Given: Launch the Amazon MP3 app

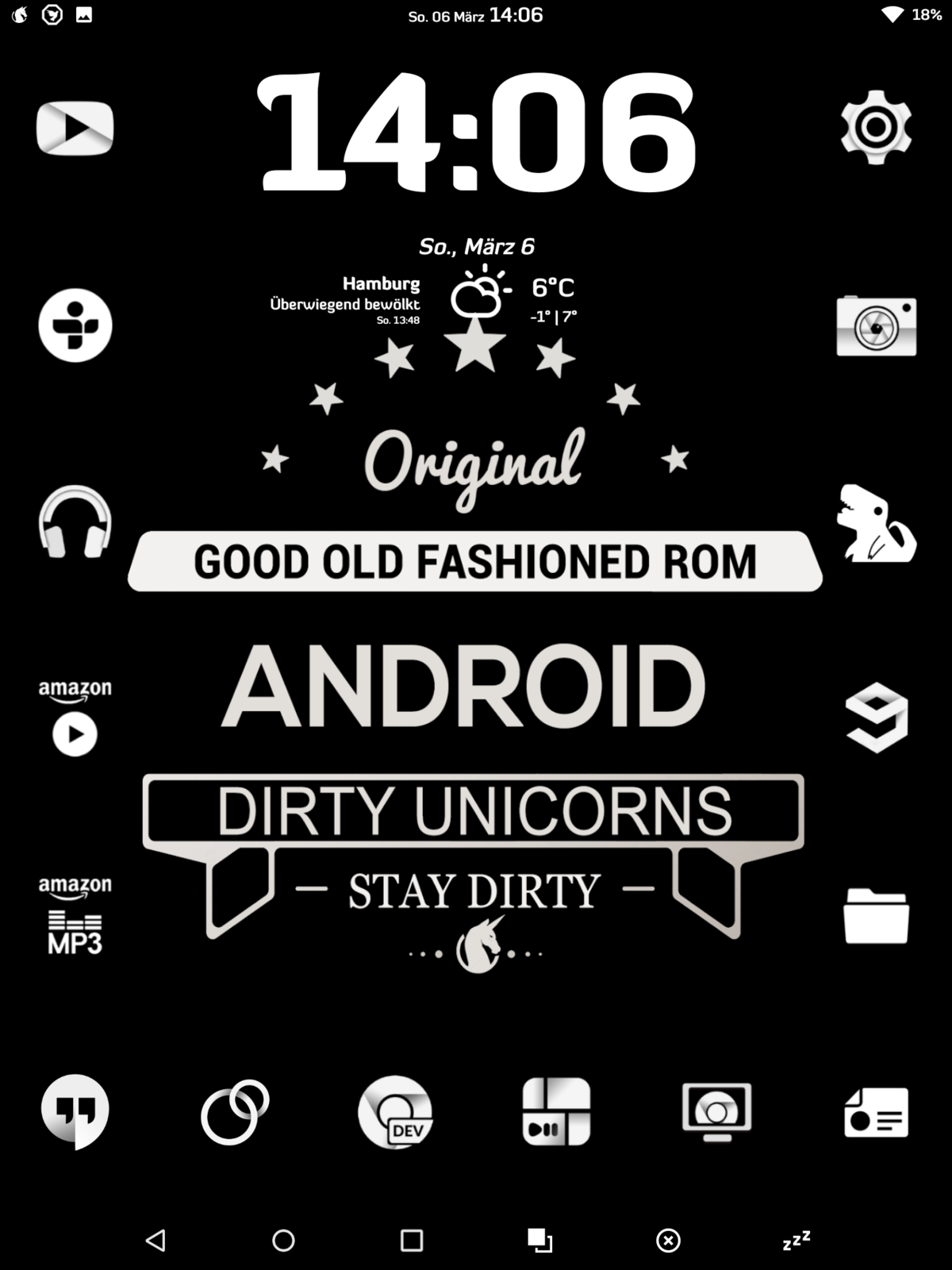Looking at the screenshot, I should (75, 915).
